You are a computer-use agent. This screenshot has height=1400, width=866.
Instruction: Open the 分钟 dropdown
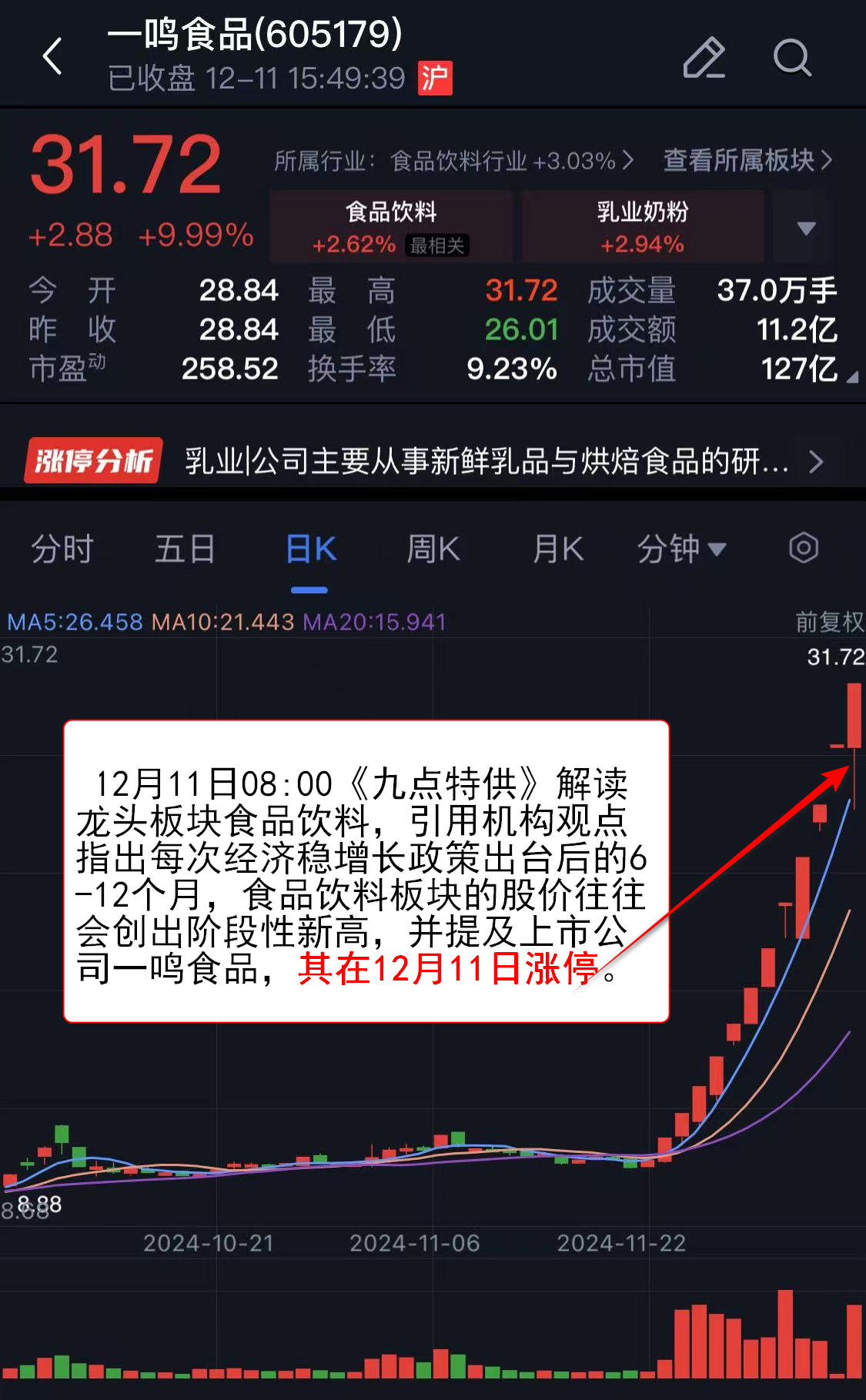pos(681,550)
